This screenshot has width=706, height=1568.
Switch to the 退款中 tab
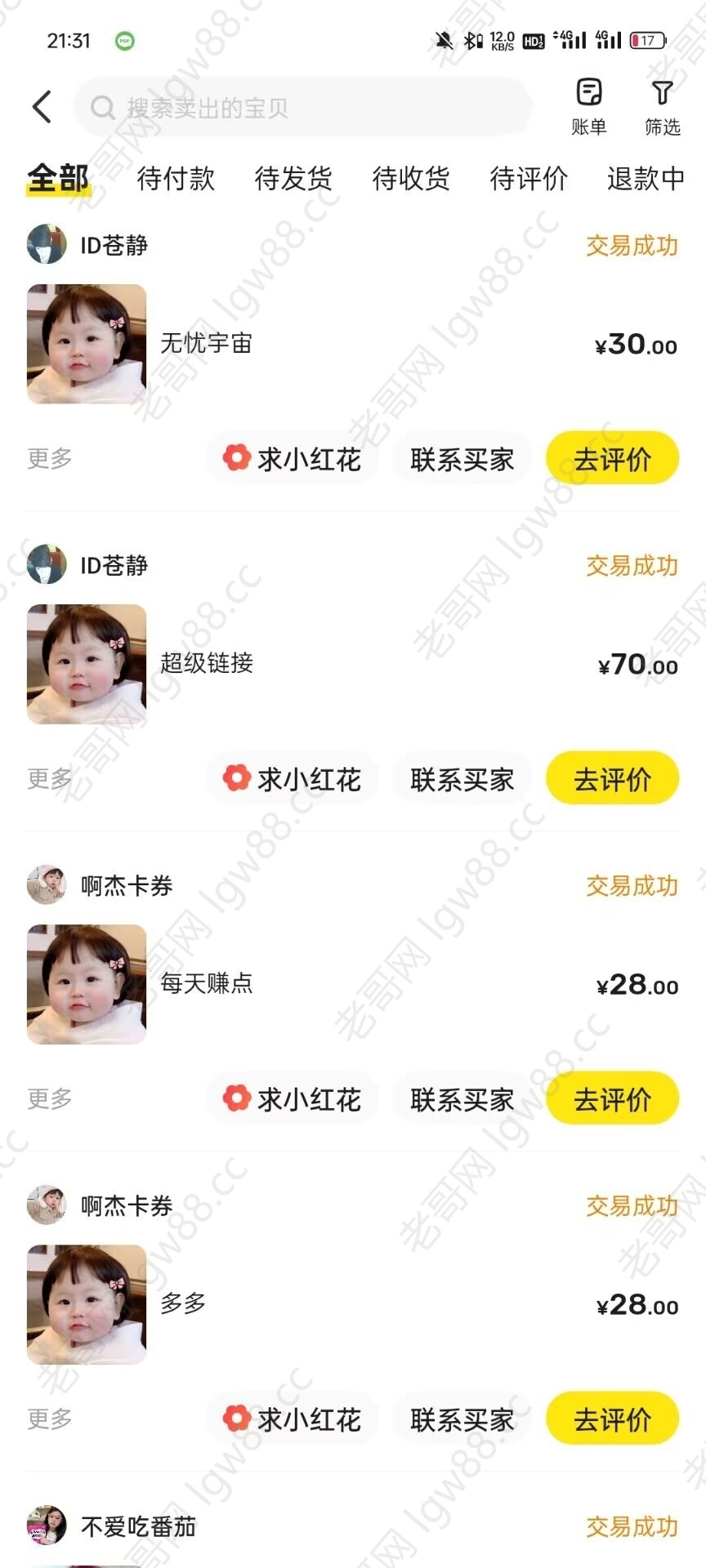(x=646, y=178)
